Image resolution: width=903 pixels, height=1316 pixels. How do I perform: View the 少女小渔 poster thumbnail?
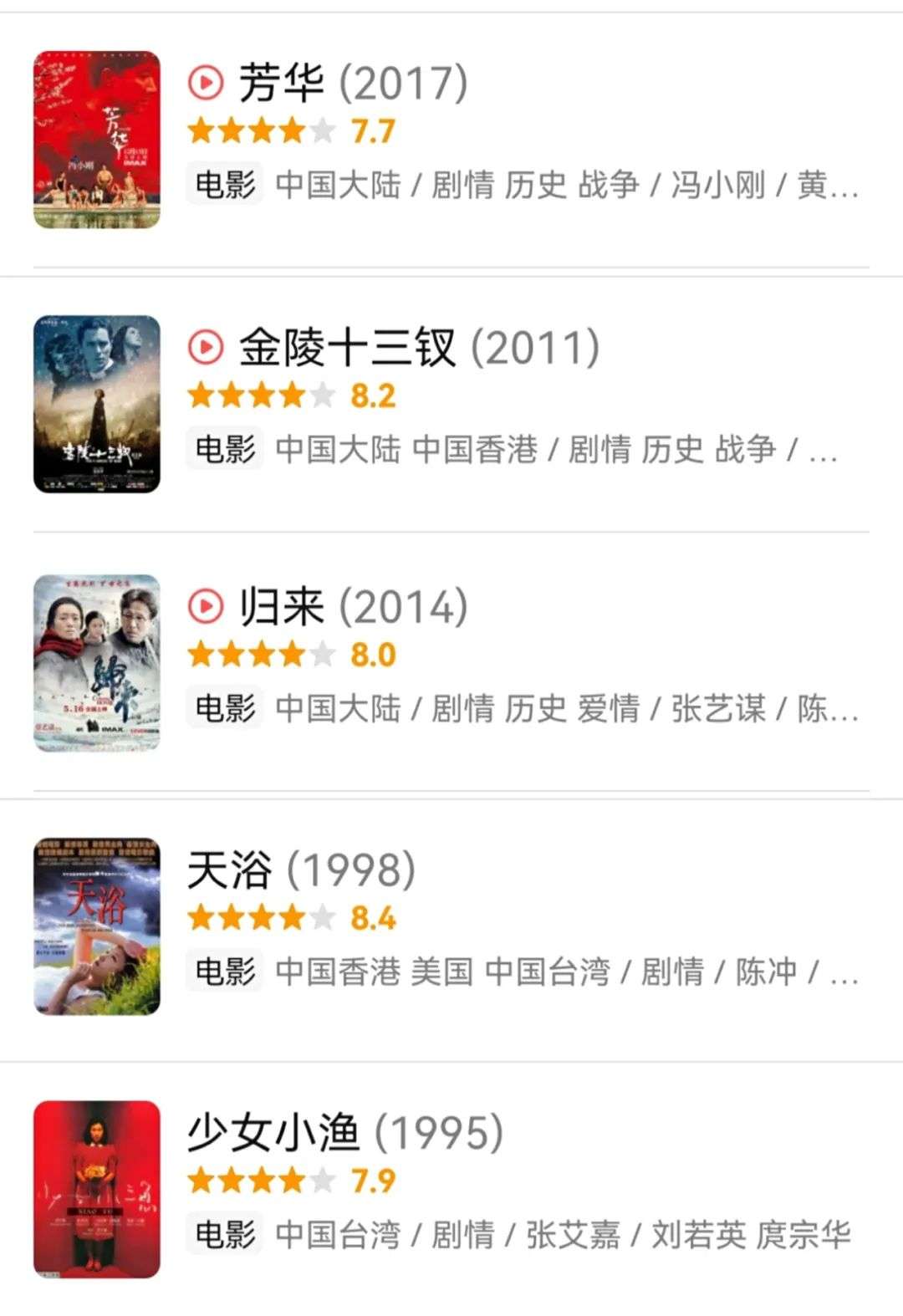(97, 1189)
